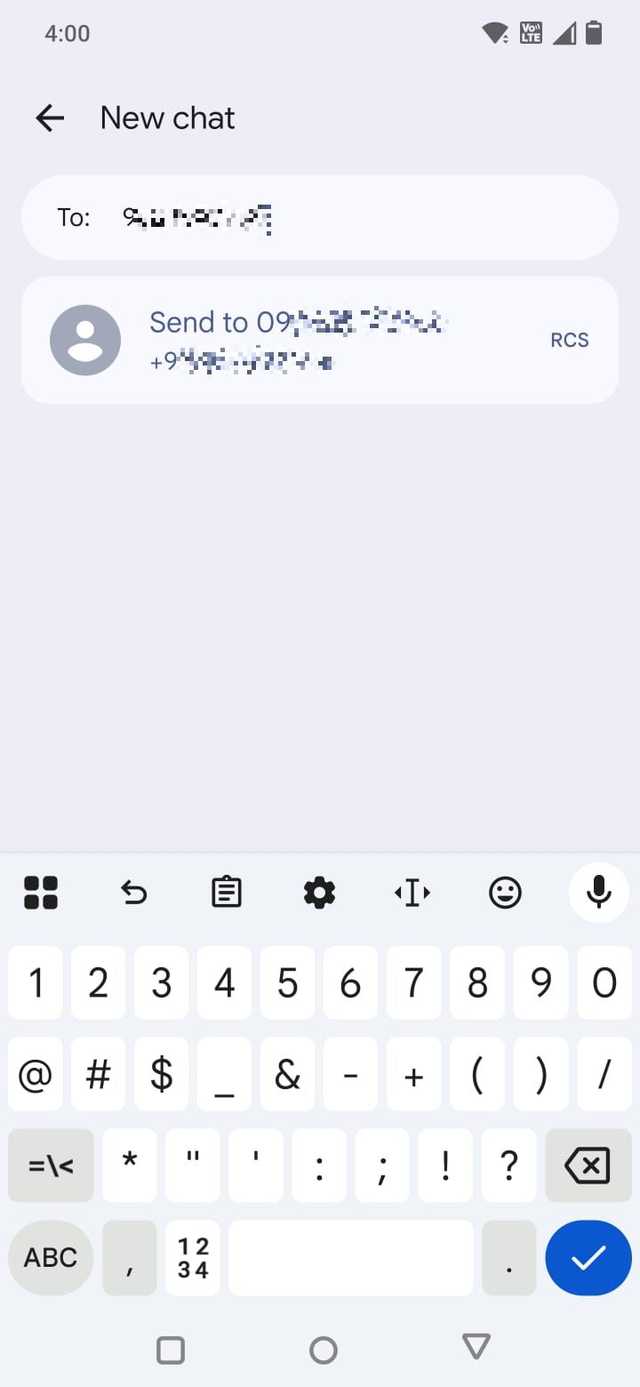Screen dimensions: 640x1387
Task: Go to home screen via circle button
Action: [x=323, y=1350]
